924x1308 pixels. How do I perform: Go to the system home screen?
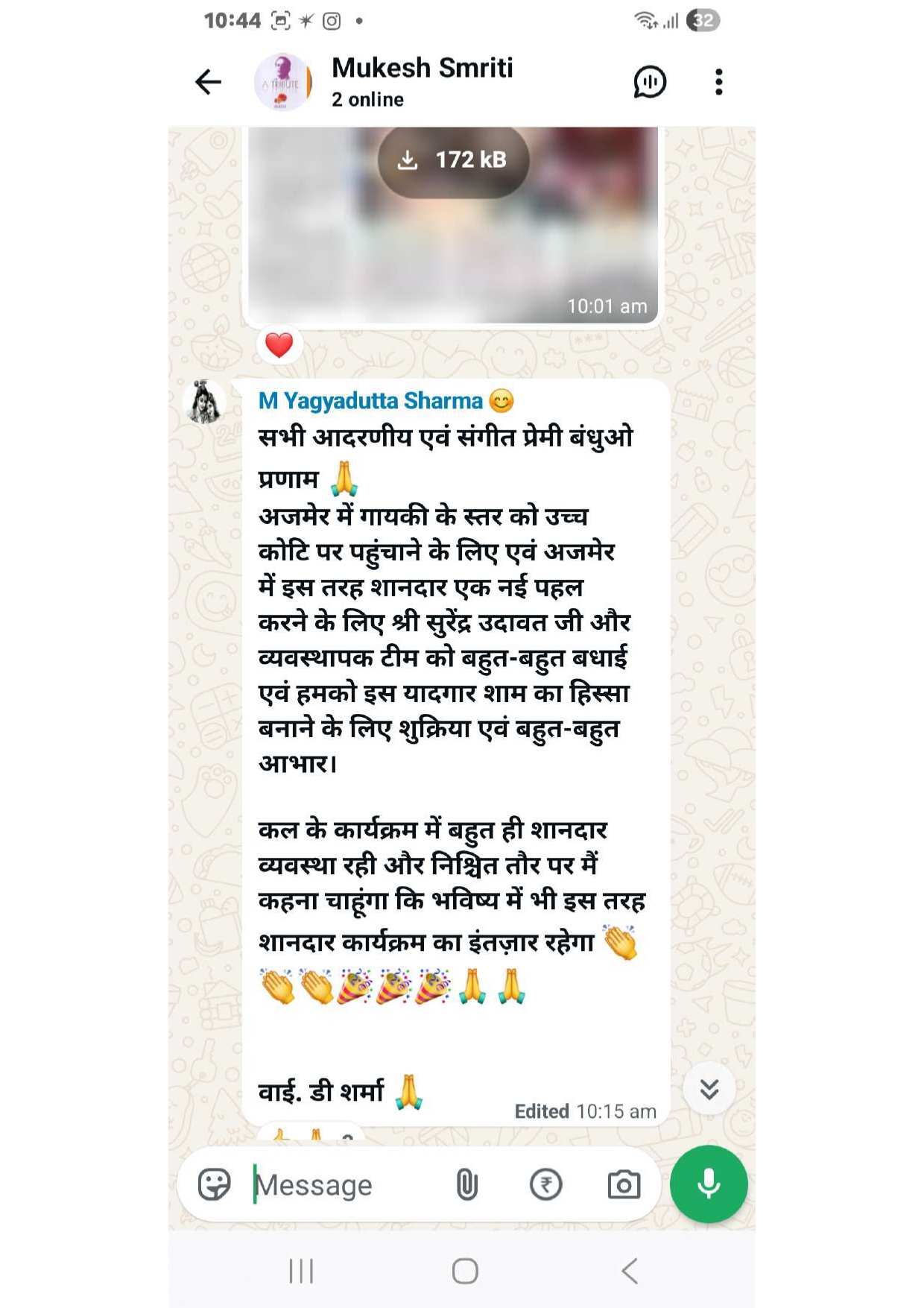pyautogui.click(x=464, y=1271)
